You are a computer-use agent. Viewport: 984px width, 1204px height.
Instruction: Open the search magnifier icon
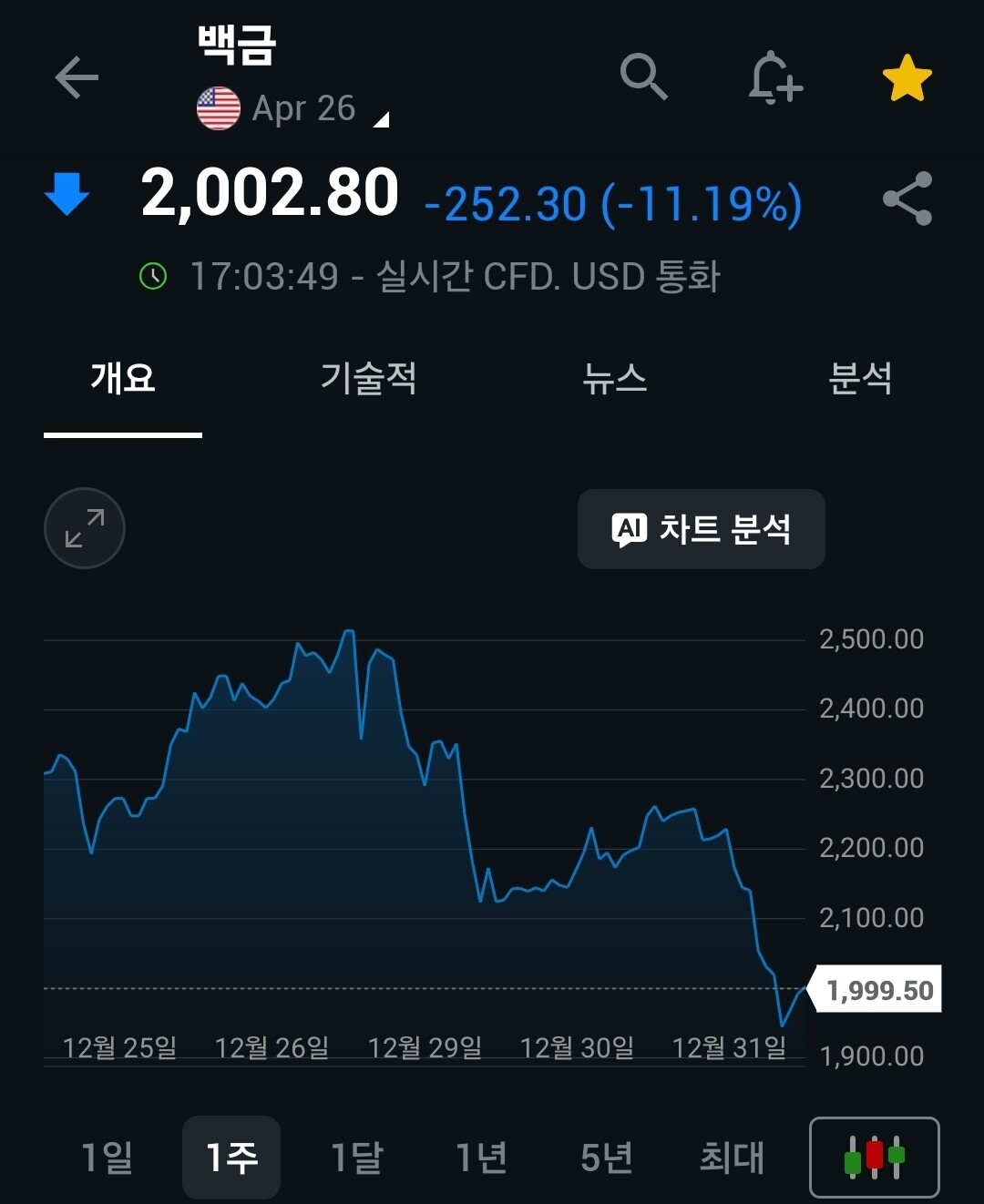pyautogui.click(x=643, y=77)
